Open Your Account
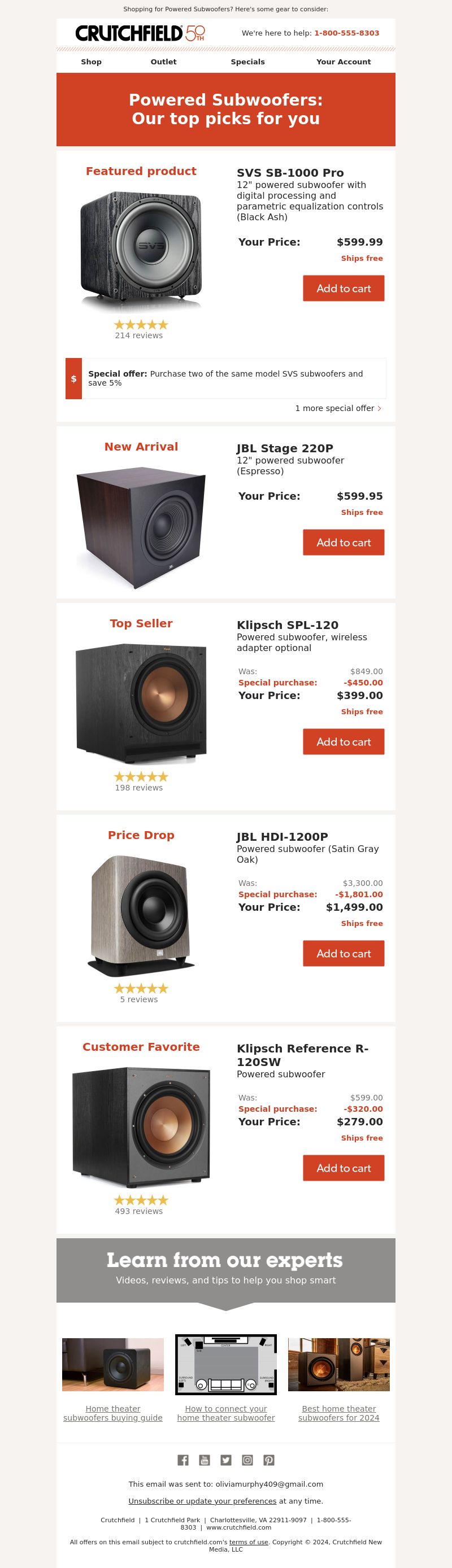 click(x=343, y=62)
